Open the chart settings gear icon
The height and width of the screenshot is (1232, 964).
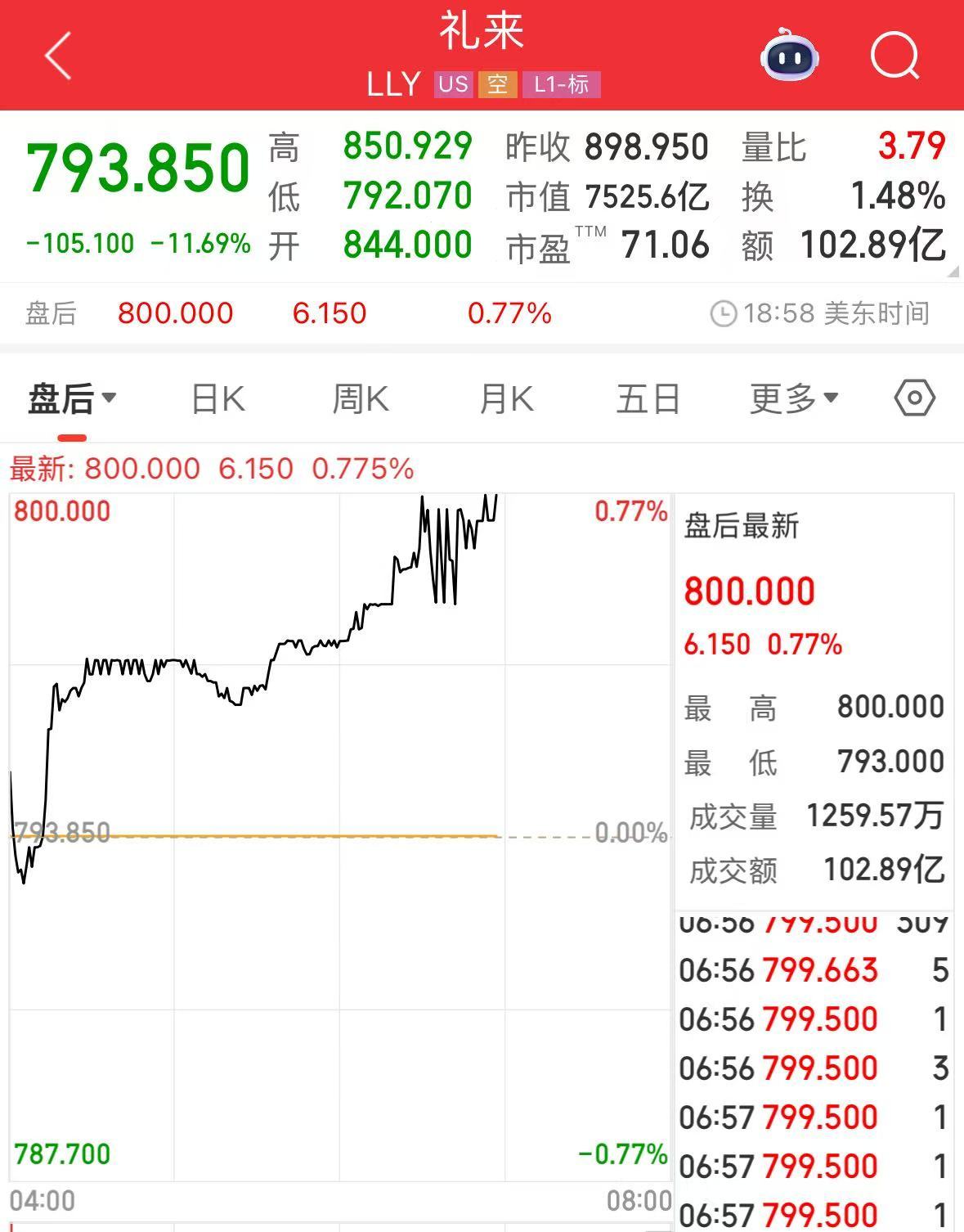coord(913,398)
